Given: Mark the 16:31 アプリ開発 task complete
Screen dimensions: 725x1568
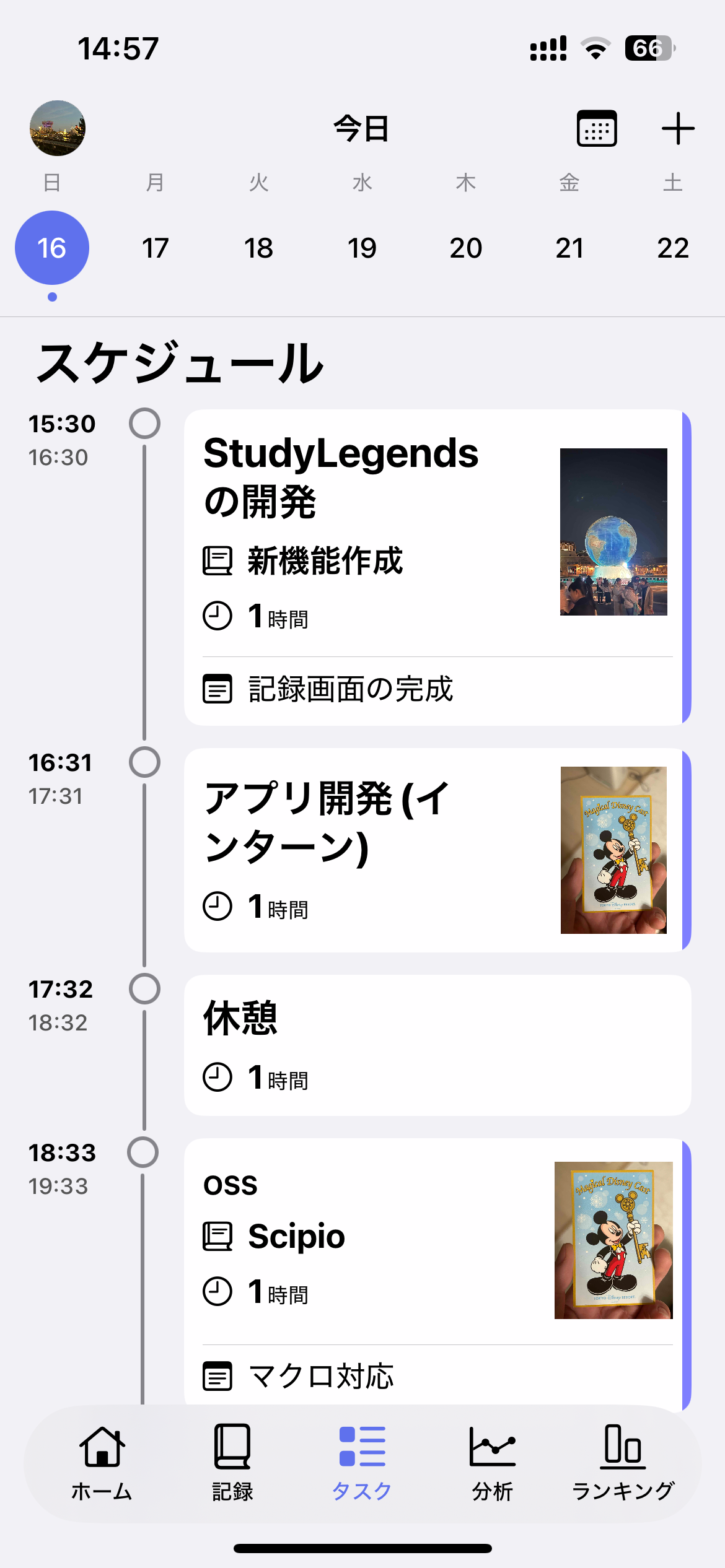Looking at the screenshot, I should pyautogui.click(x=144, y=762).
